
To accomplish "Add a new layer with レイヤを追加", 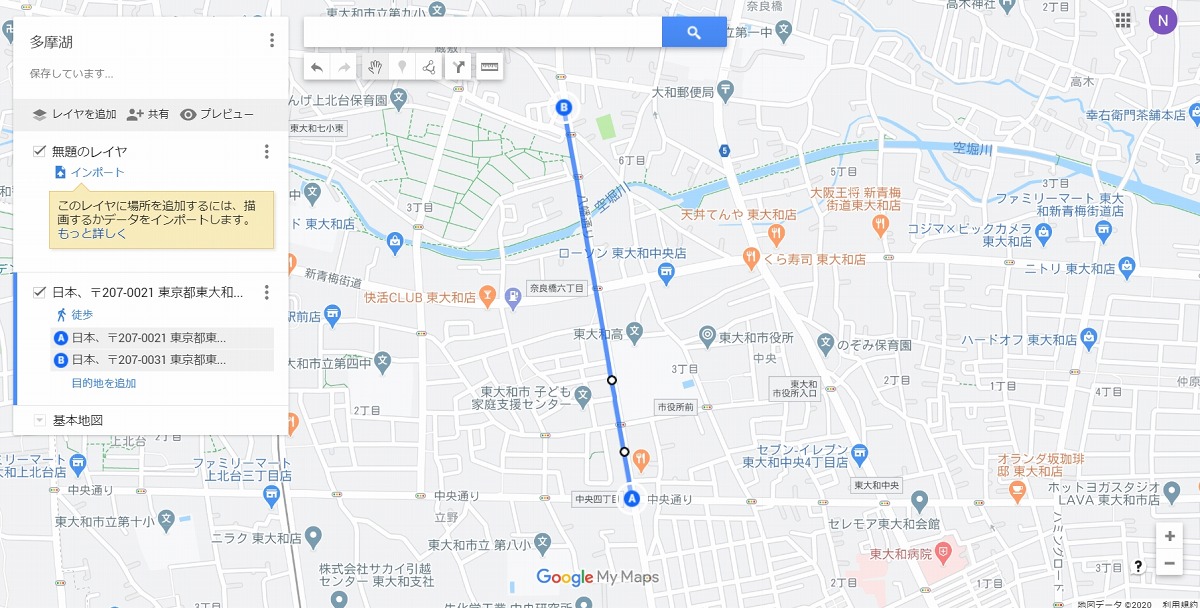I will click(x=74, y=114).
